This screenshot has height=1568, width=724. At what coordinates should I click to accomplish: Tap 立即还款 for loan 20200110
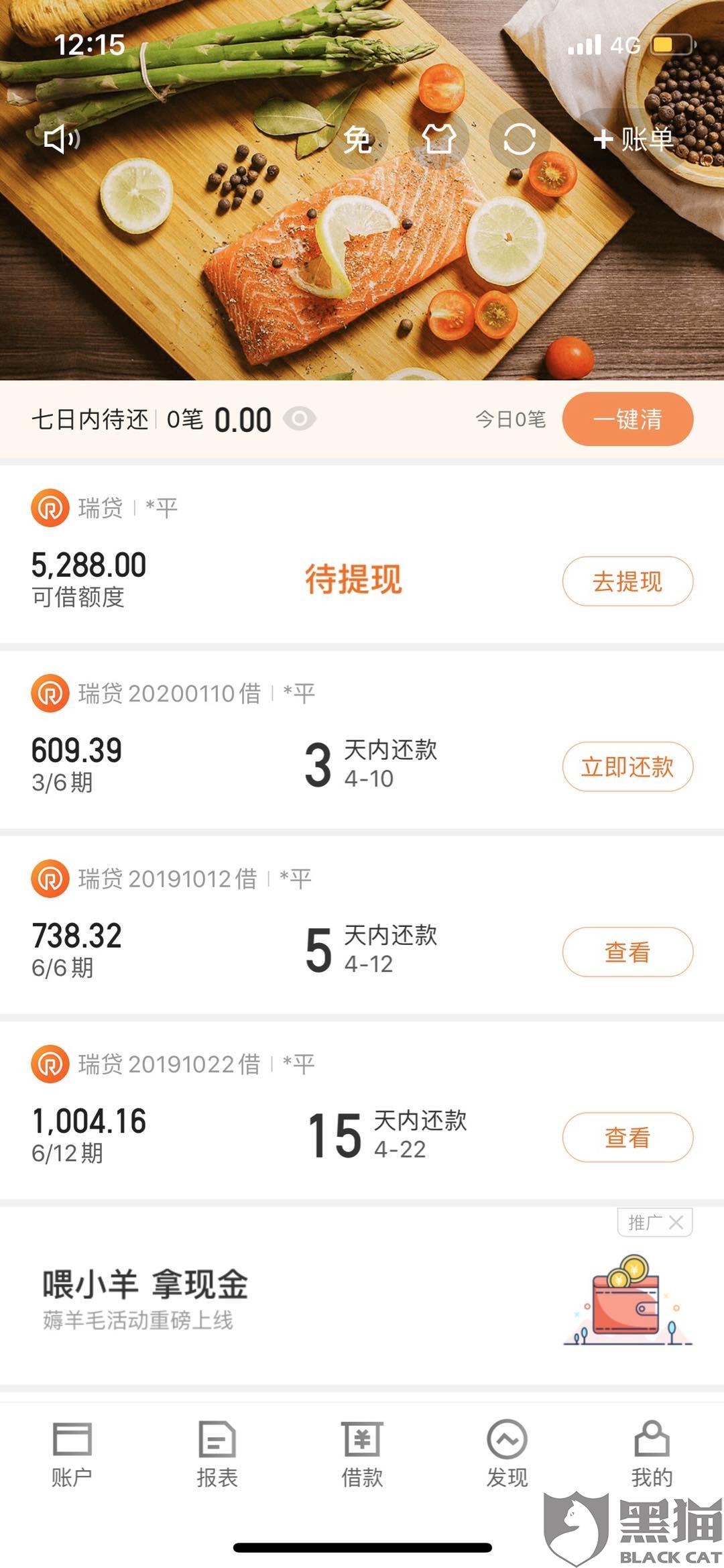627,767
